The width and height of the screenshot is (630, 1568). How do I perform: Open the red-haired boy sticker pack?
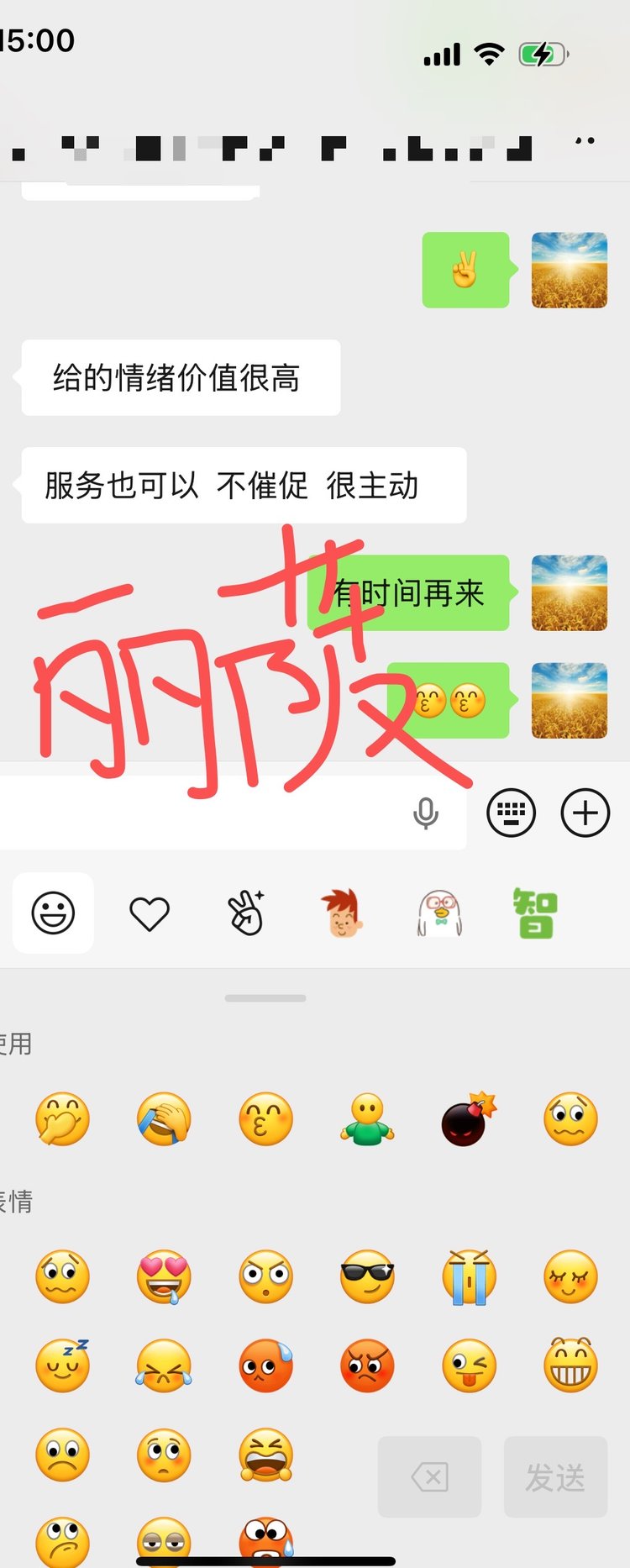coord(343,913)
